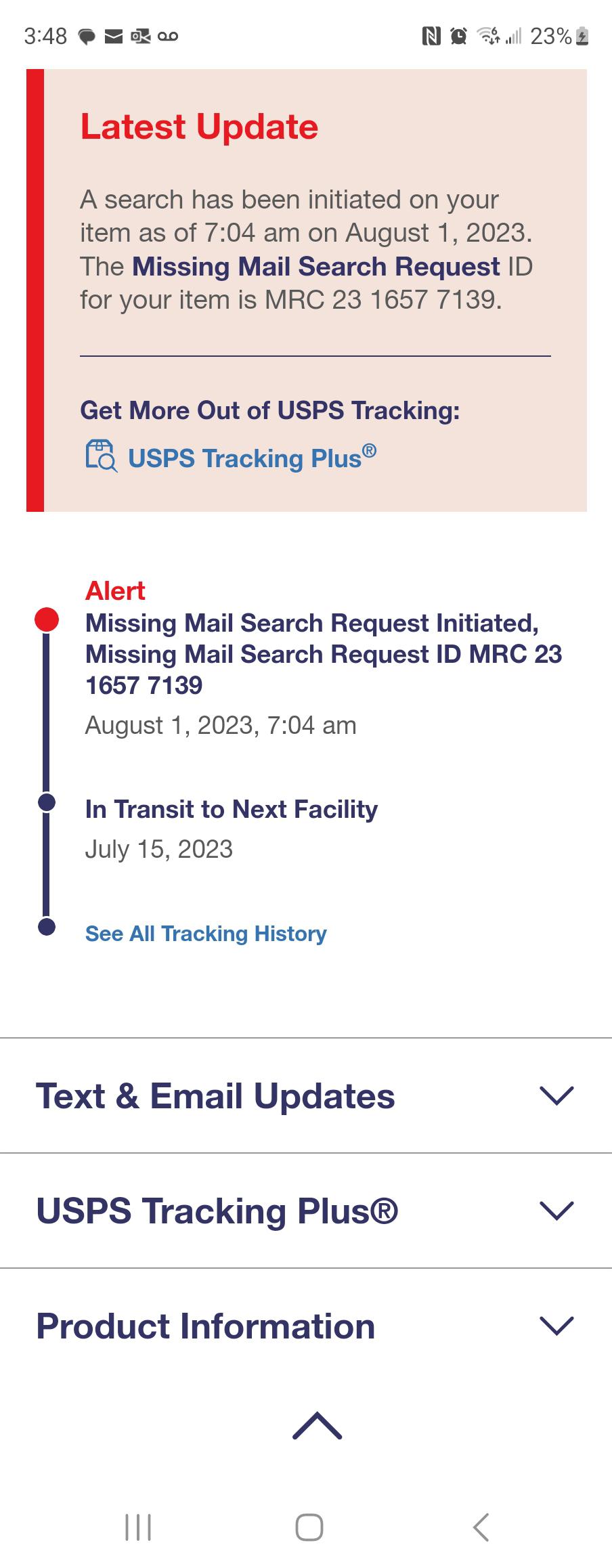Expand the Product Information section
612x1568 pixels.
555,1326
